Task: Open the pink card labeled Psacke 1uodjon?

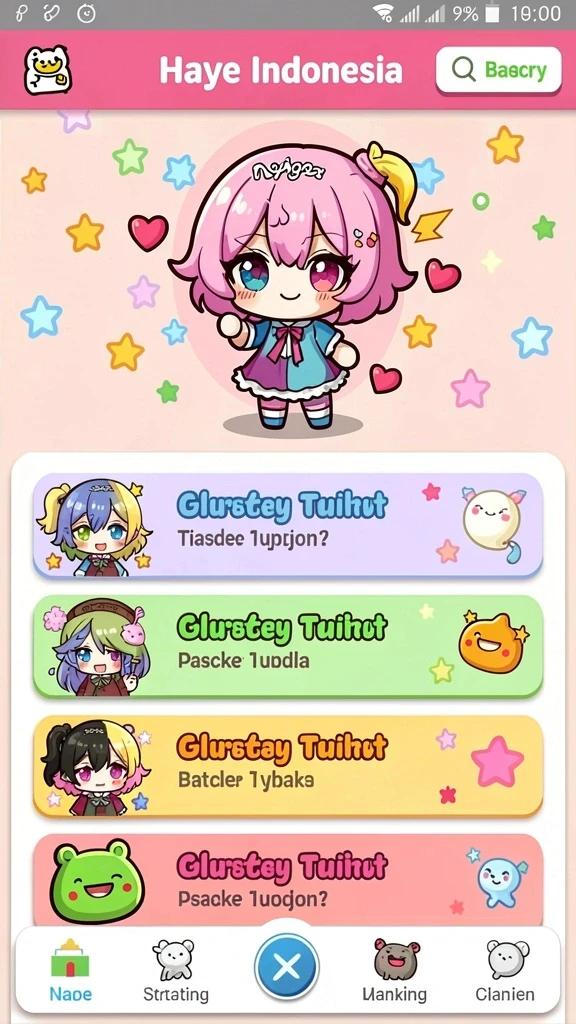Action: pyautogui.click(x=288, y=880)
